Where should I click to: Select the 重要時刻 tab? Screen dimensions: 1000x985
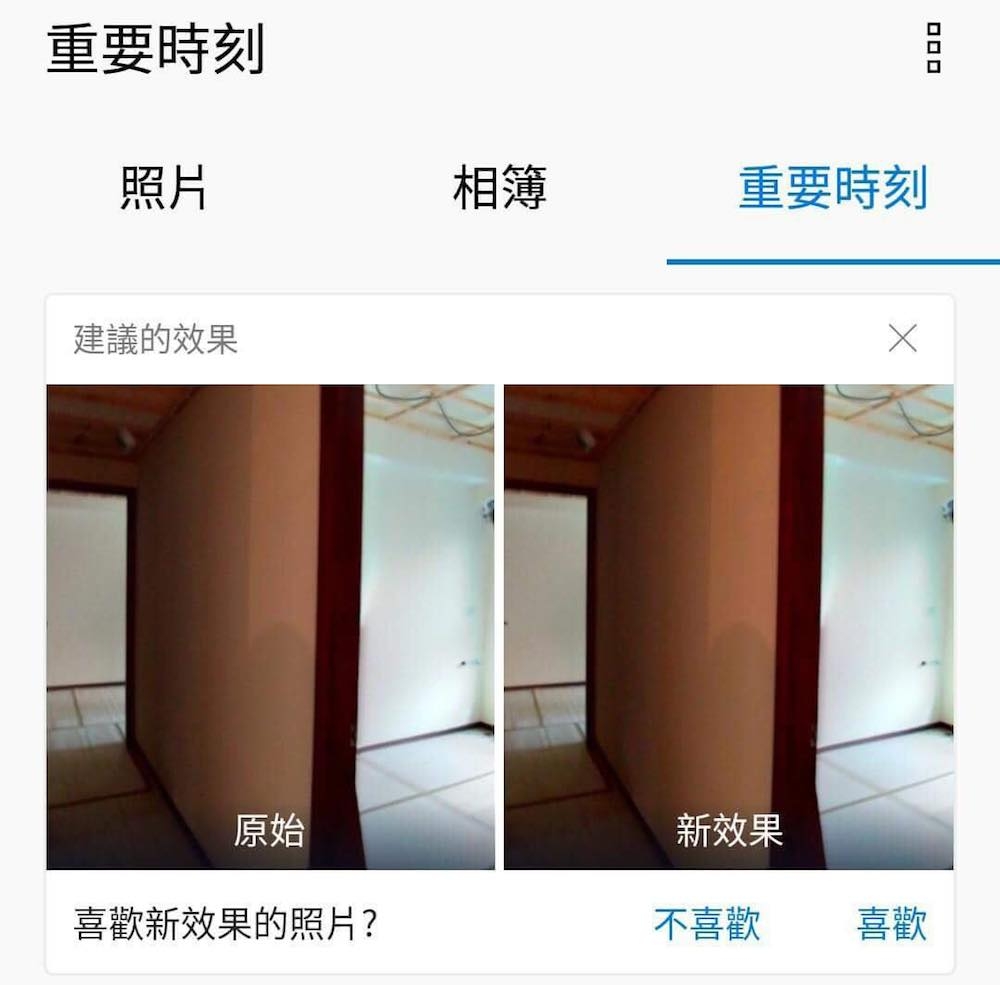pyautogui.click(x=833, y=189)
